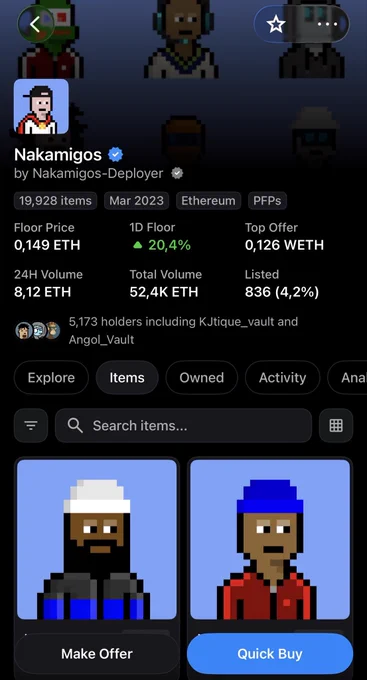367x680 pixels.
Task: Open the filter options icon
Action: pyautogui.click(x=31, y=425)
